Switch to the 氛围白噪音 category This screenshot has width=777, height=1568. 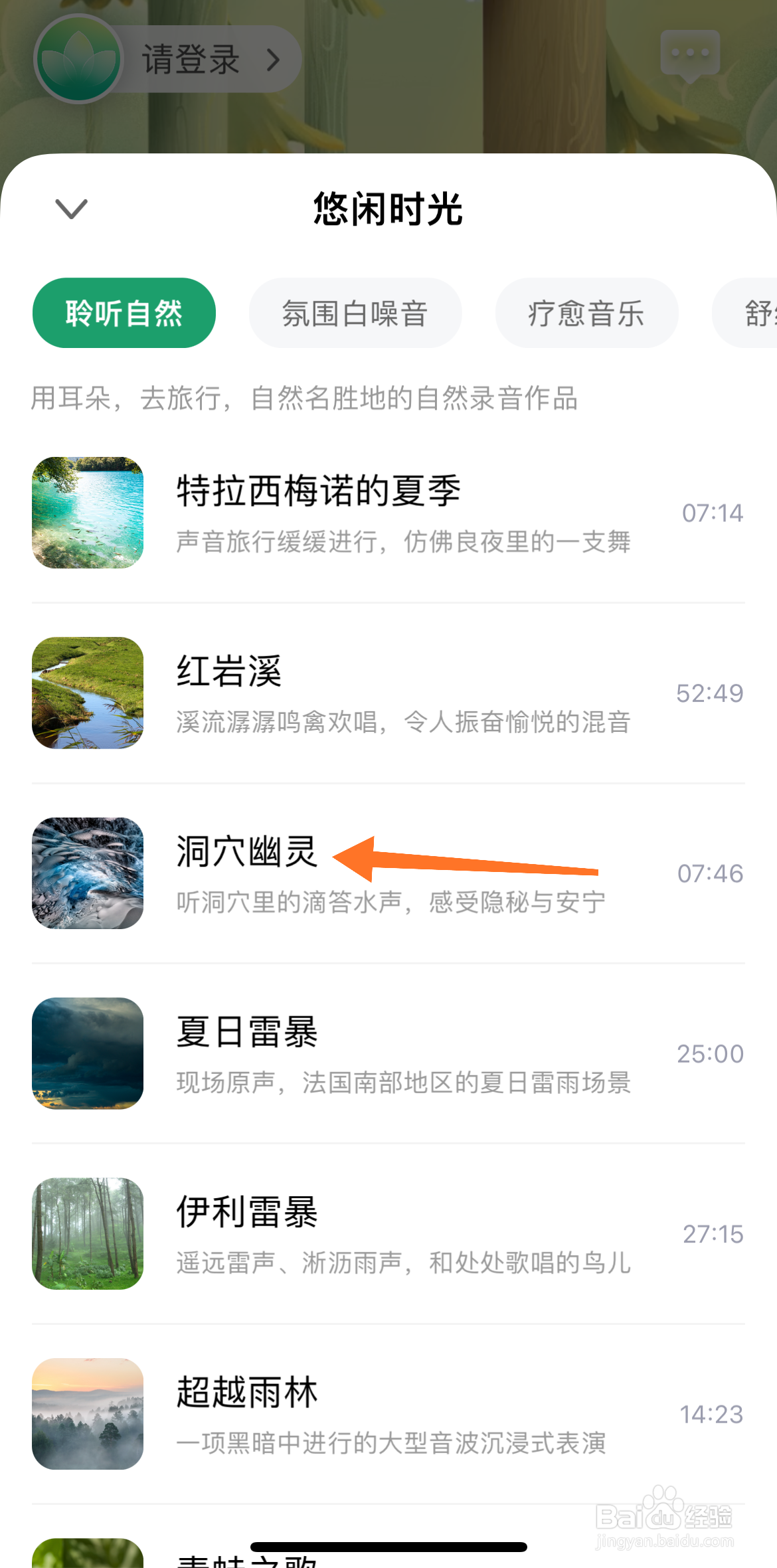tap(355, 313)
